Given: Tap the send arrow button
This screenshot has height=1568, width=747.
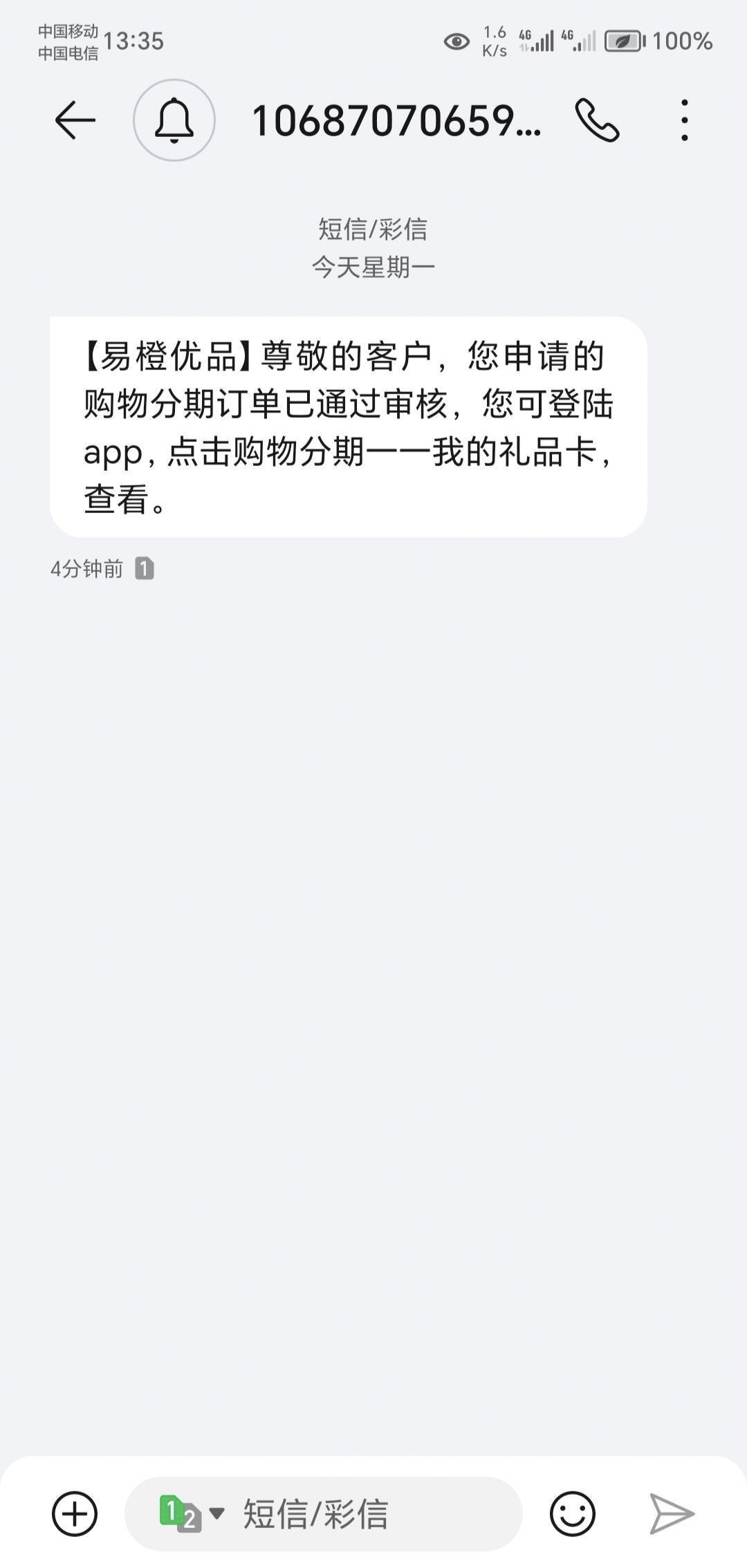Looking at the screenshot, I should pos(672,1514).
